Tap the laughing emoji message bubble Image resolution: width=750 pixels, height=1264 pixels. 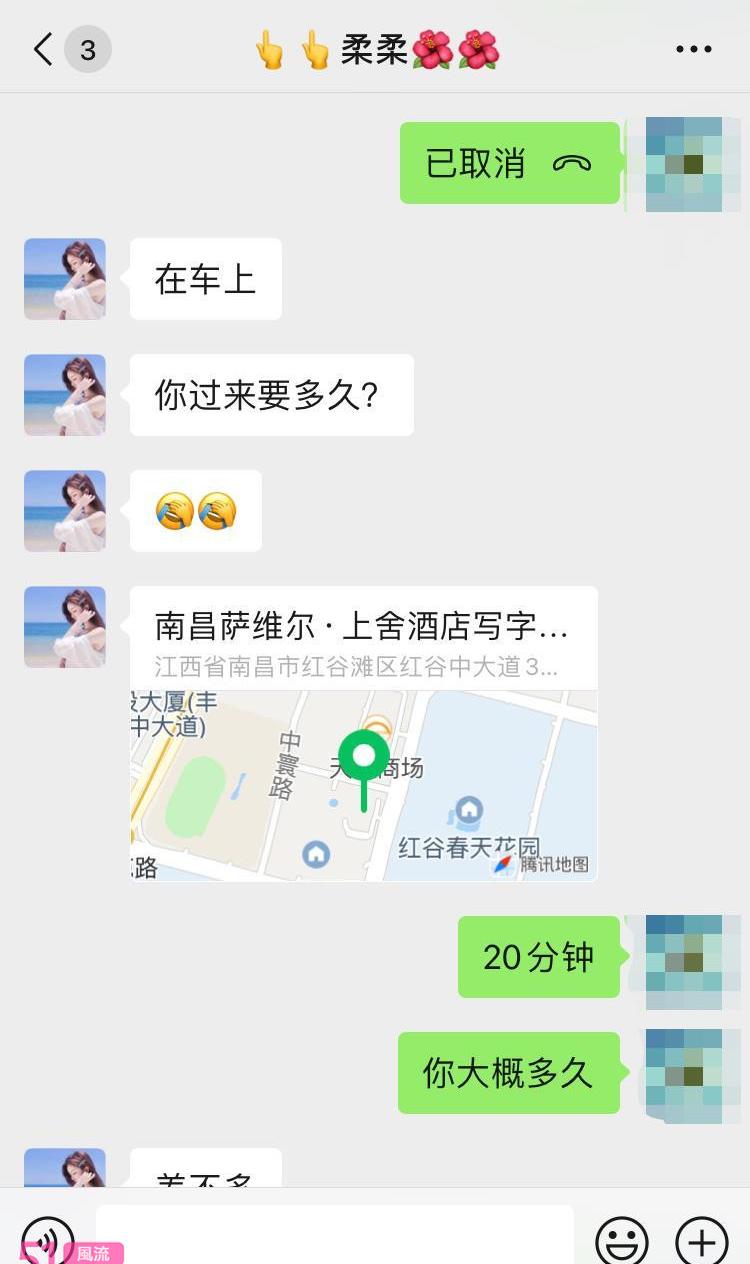tap(195, 510)
